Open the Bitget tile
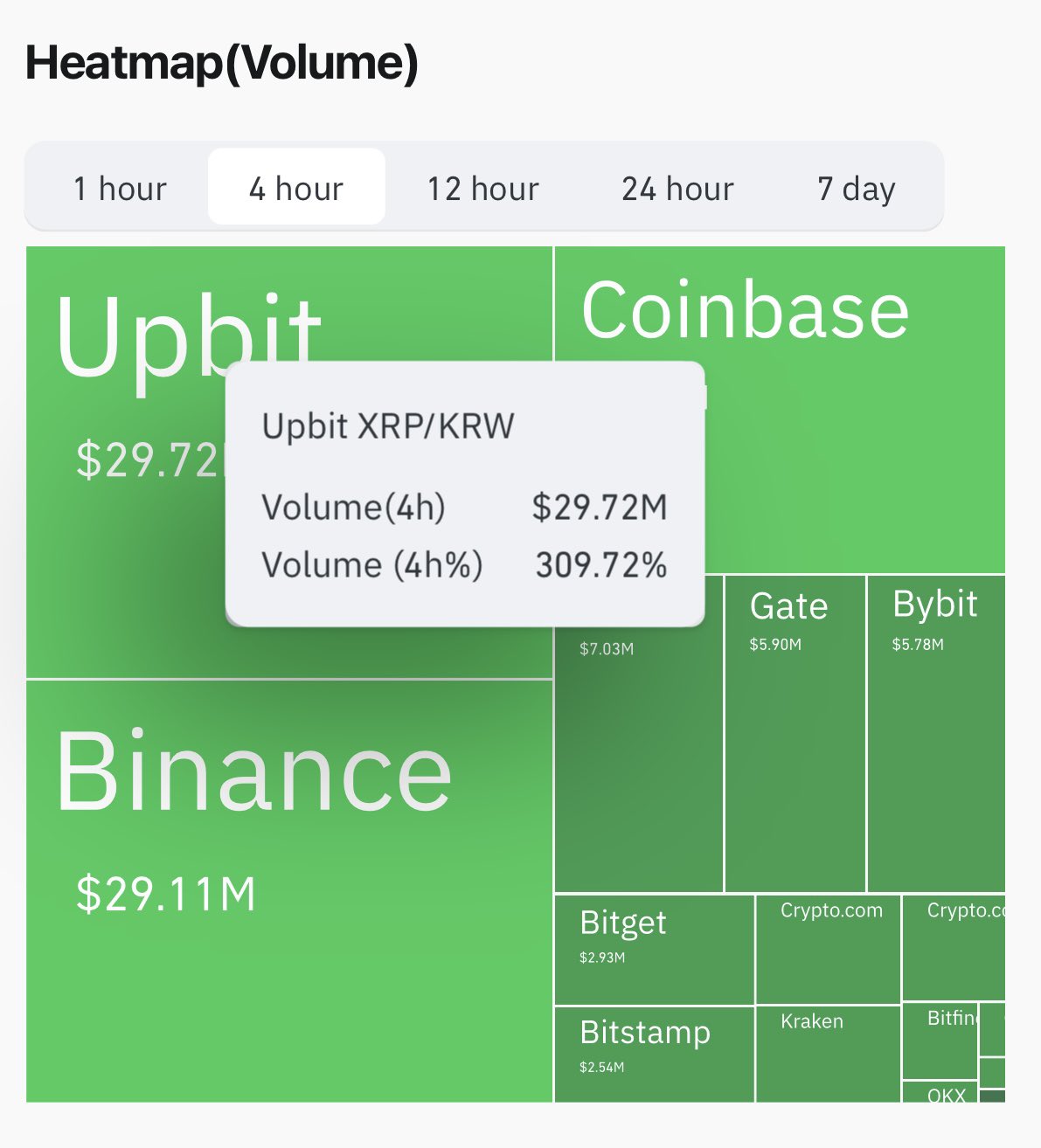 [654, 949]
